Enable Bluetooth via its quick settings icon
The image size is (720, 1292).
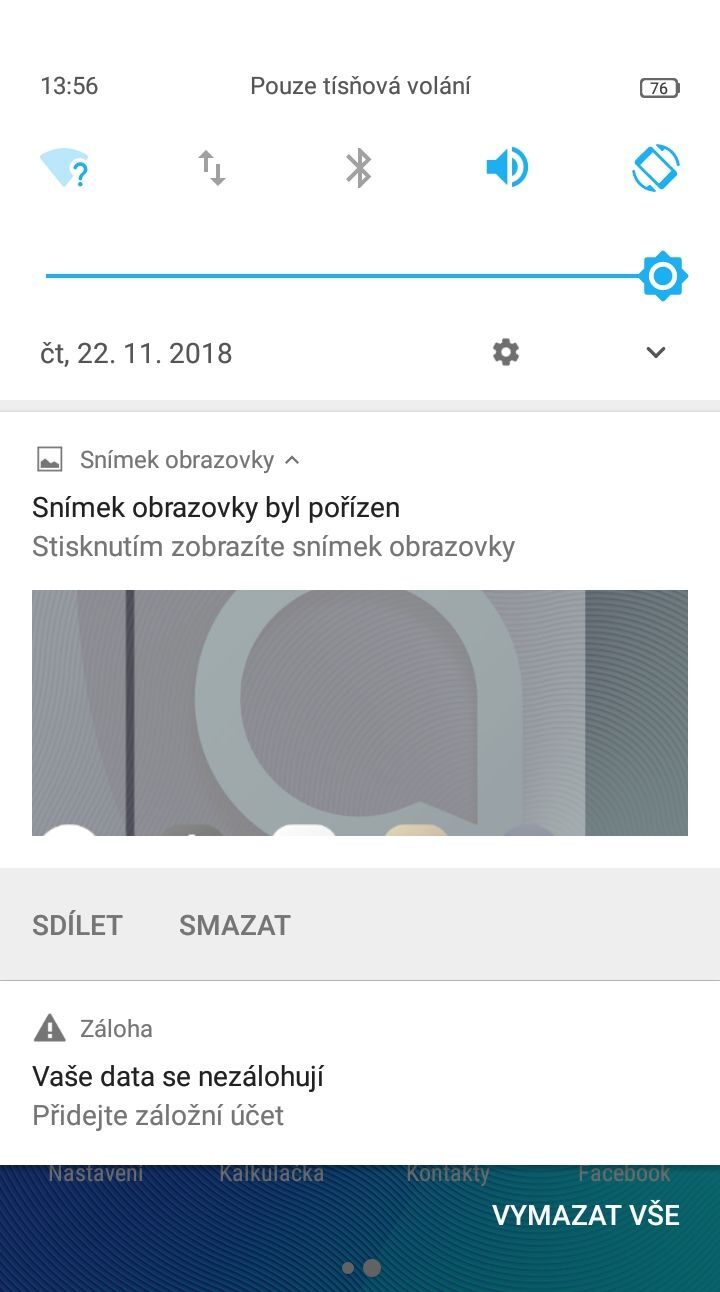[x=358, y=167]
